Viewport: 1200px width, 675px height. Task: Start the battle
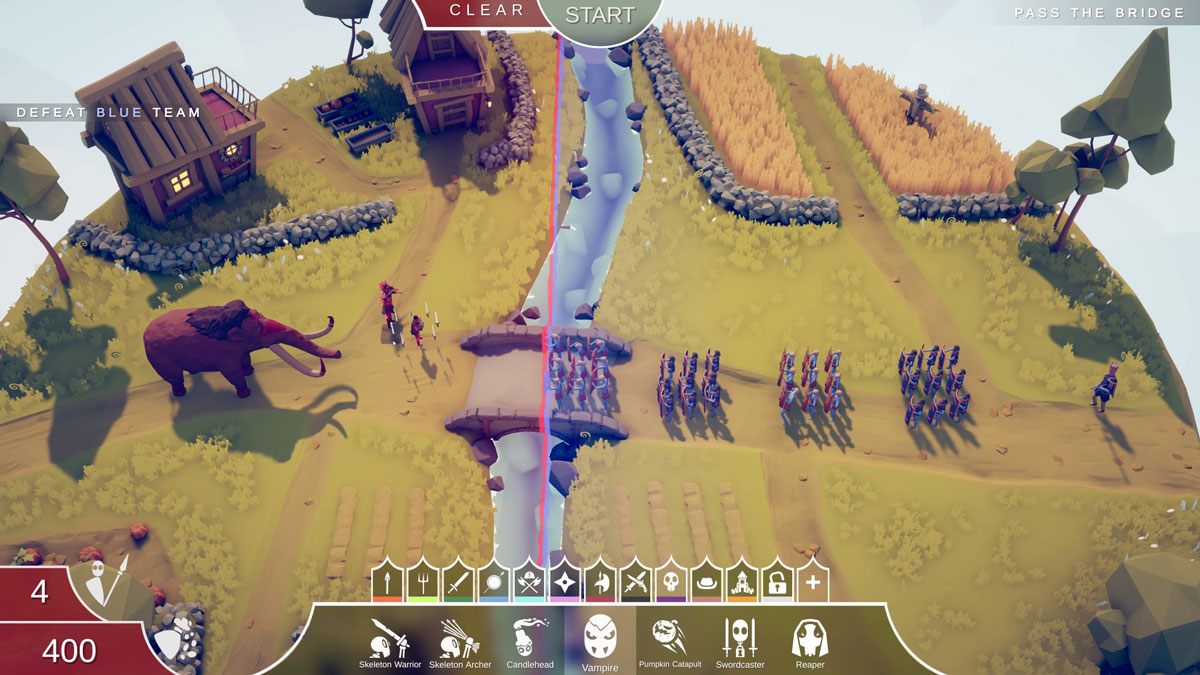600,17
